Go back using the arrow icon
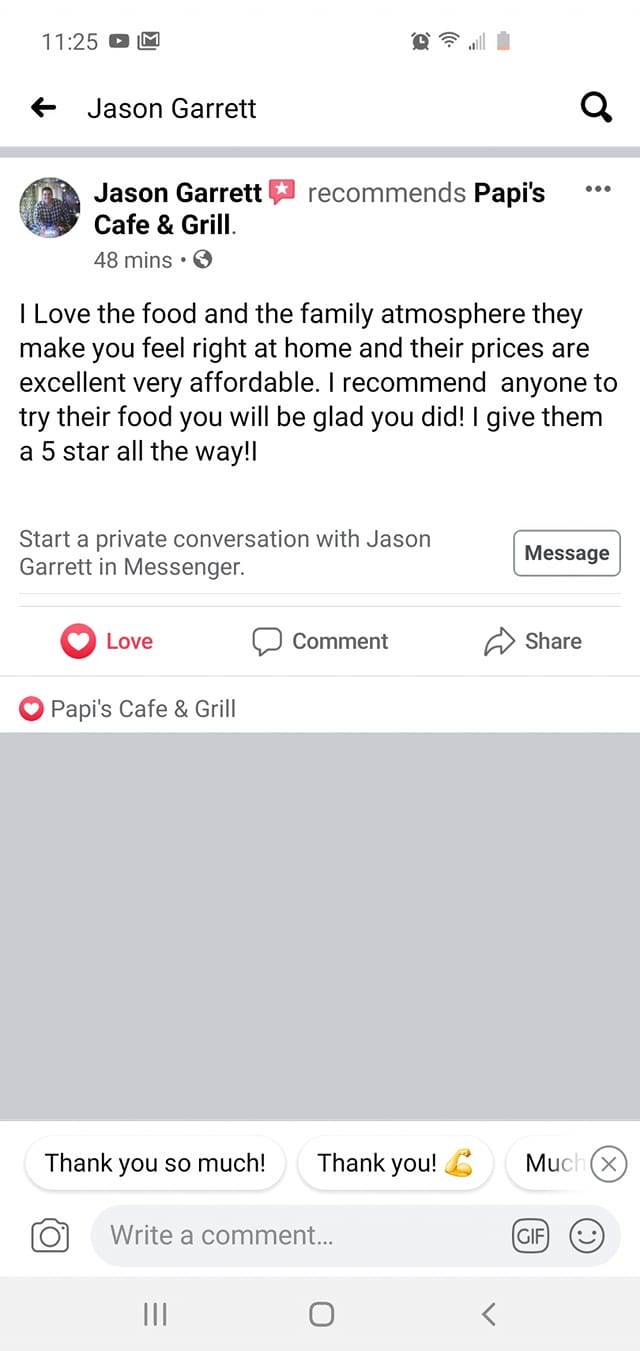The width and height of the screenshot is (640, 1351). pyautogui.click(x=44, y=108)
